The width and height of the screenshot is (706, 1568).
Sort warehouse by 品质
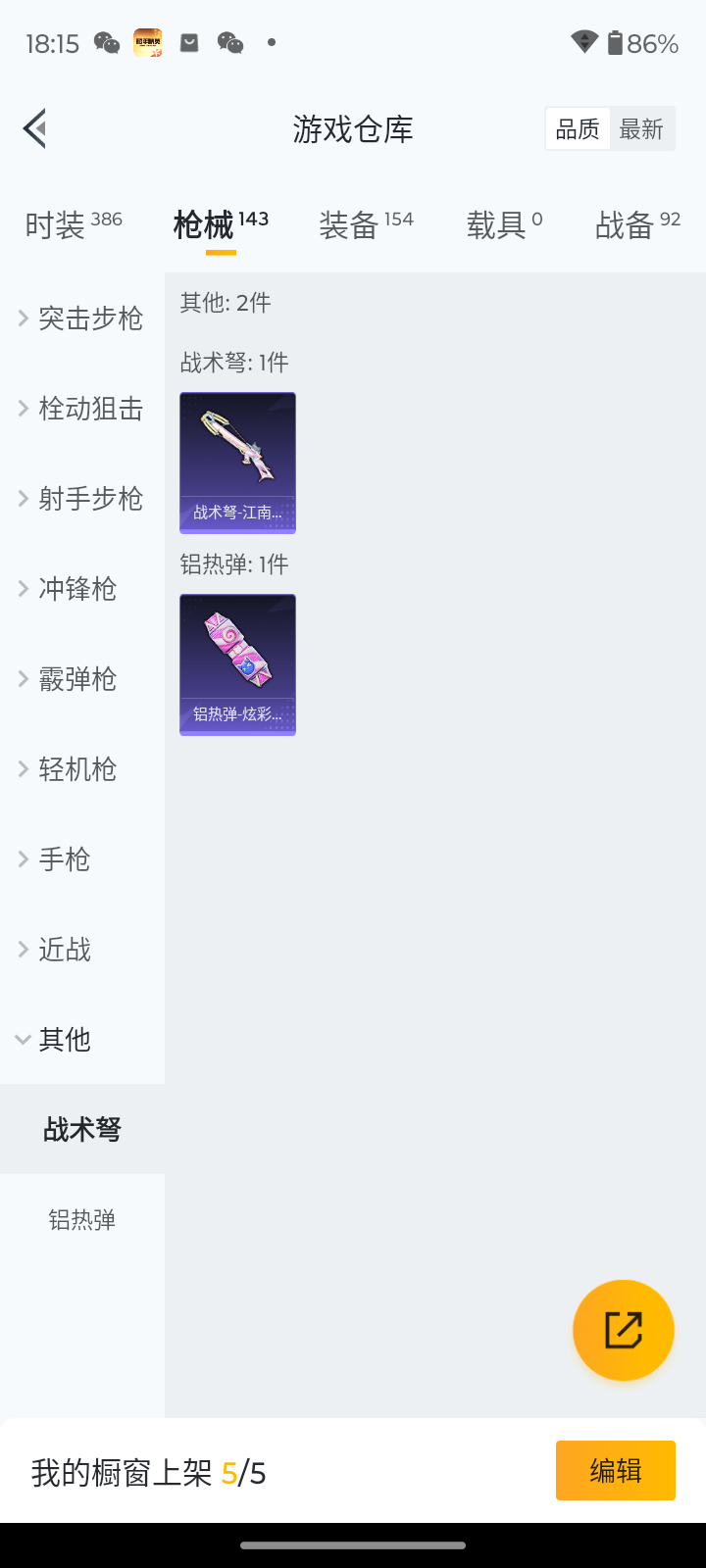[578, 129]
